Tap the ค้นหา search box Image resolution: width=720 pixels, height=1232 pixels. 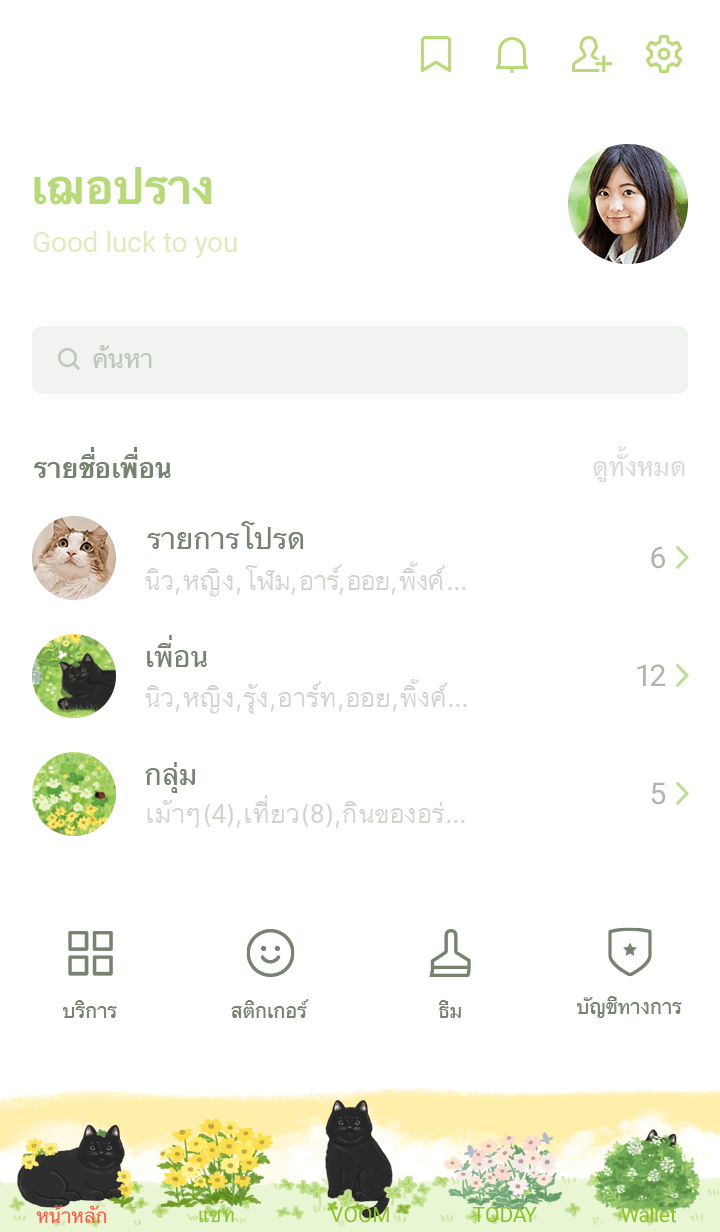pyautogui.click(x=360, y=360)
